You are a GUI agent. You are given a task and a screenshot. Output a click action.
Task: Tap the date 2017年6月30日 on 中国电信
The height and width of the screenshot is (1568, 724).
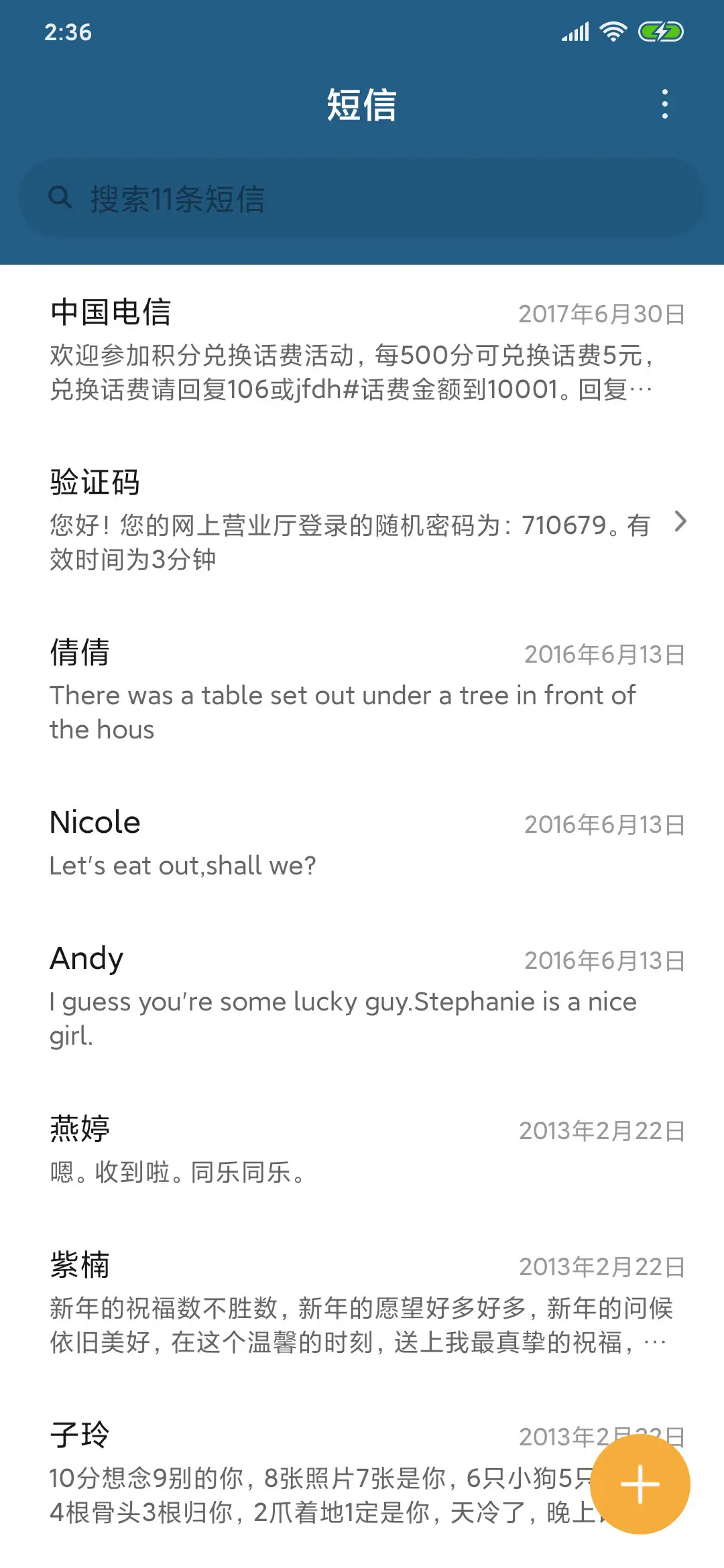[x=601, y=314]
